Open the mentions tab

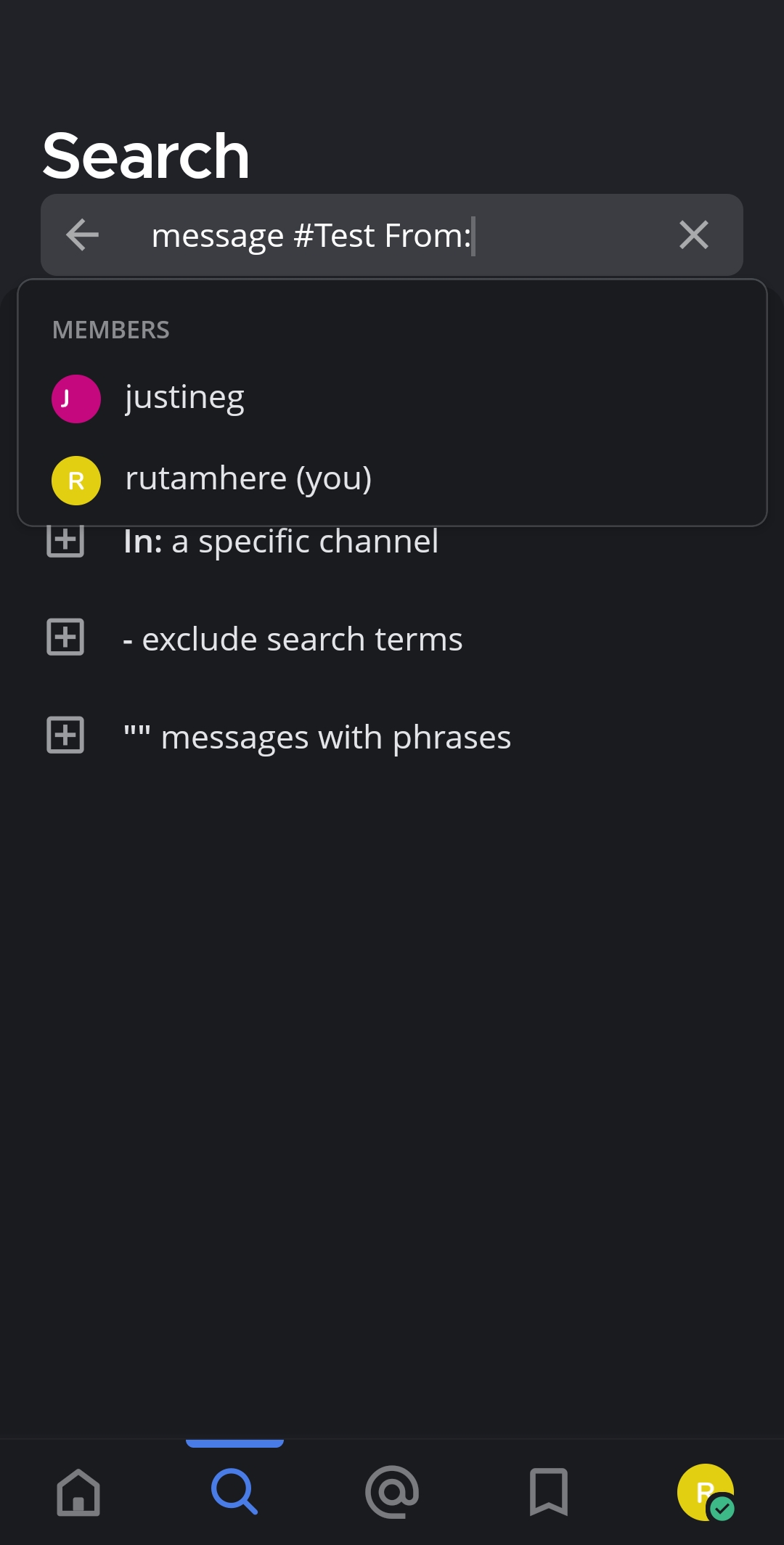click(392, 1492)
